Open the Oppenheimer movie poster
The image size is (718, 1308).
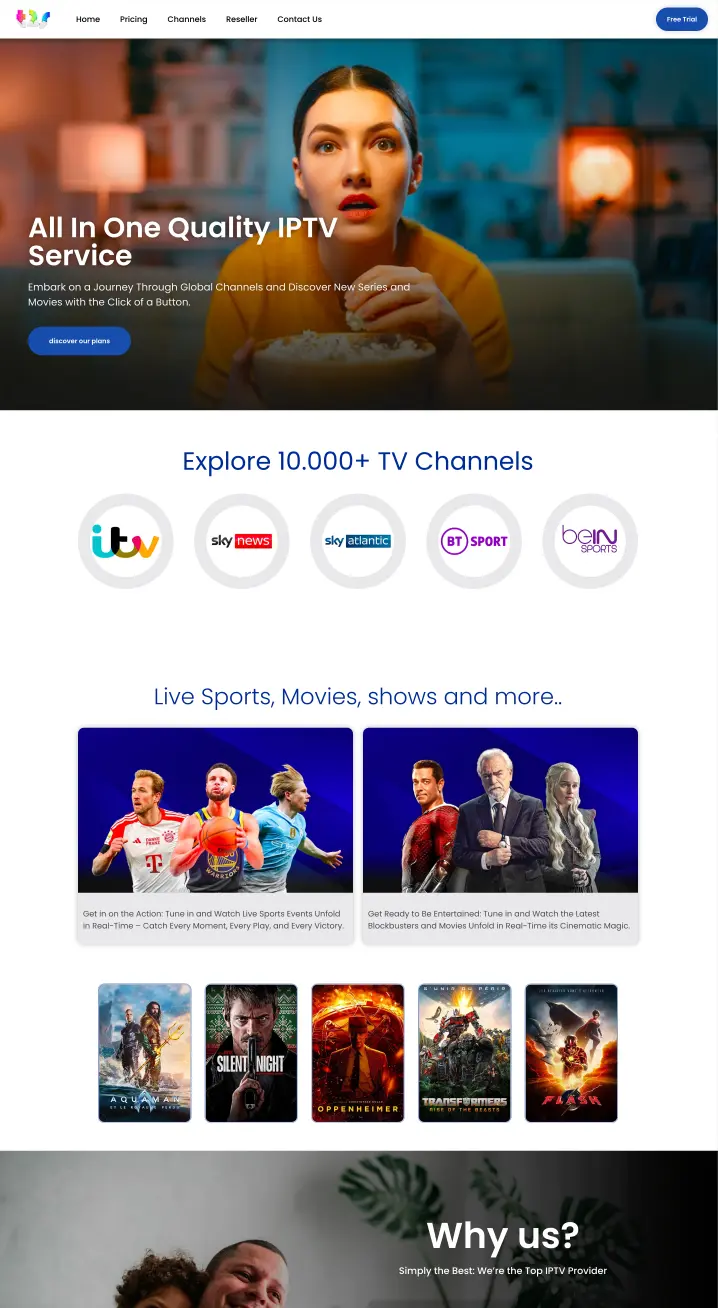tap(358, 1052)
